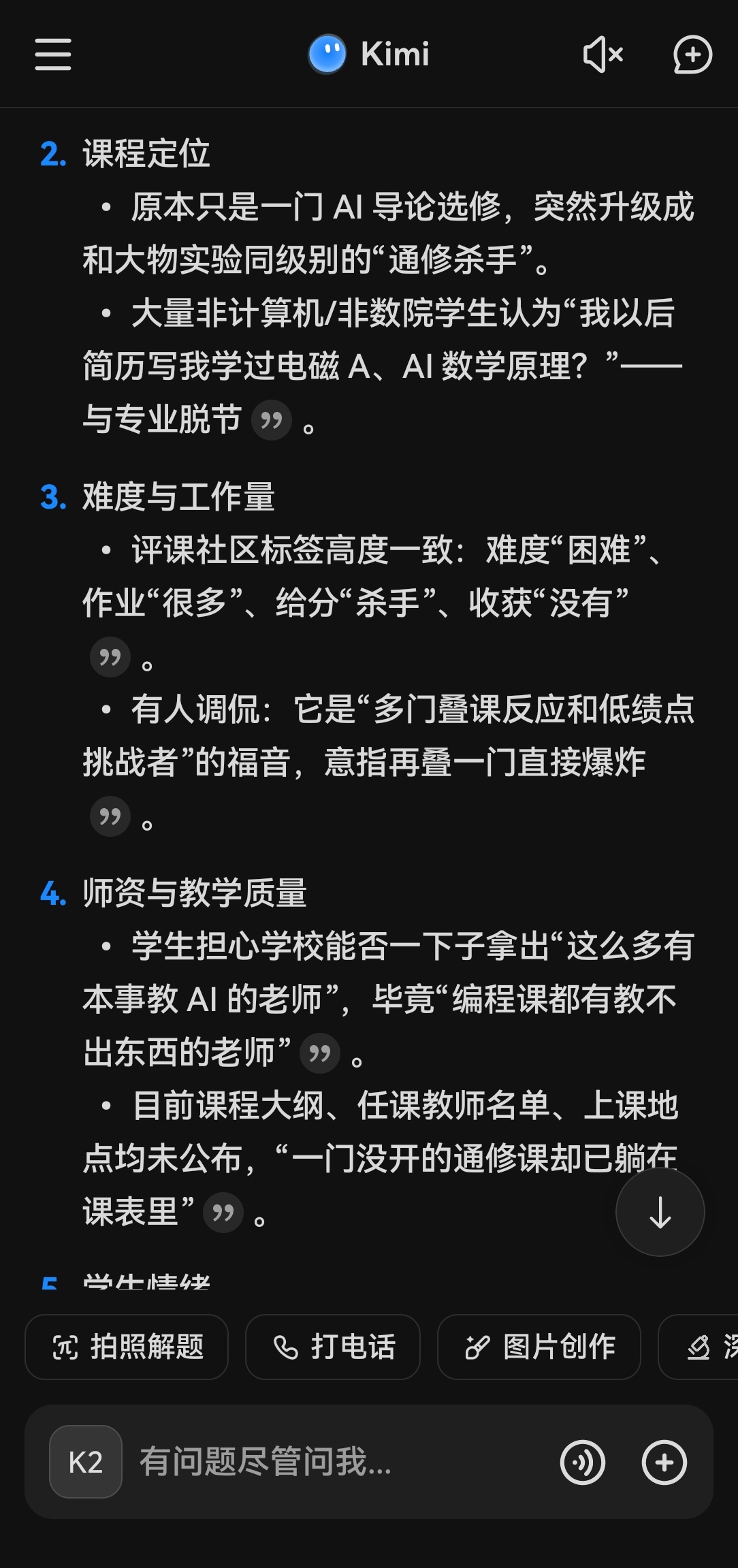Open attachment plus in message bar
Screen dimensions: 738x1568
tap(664, 1462)
